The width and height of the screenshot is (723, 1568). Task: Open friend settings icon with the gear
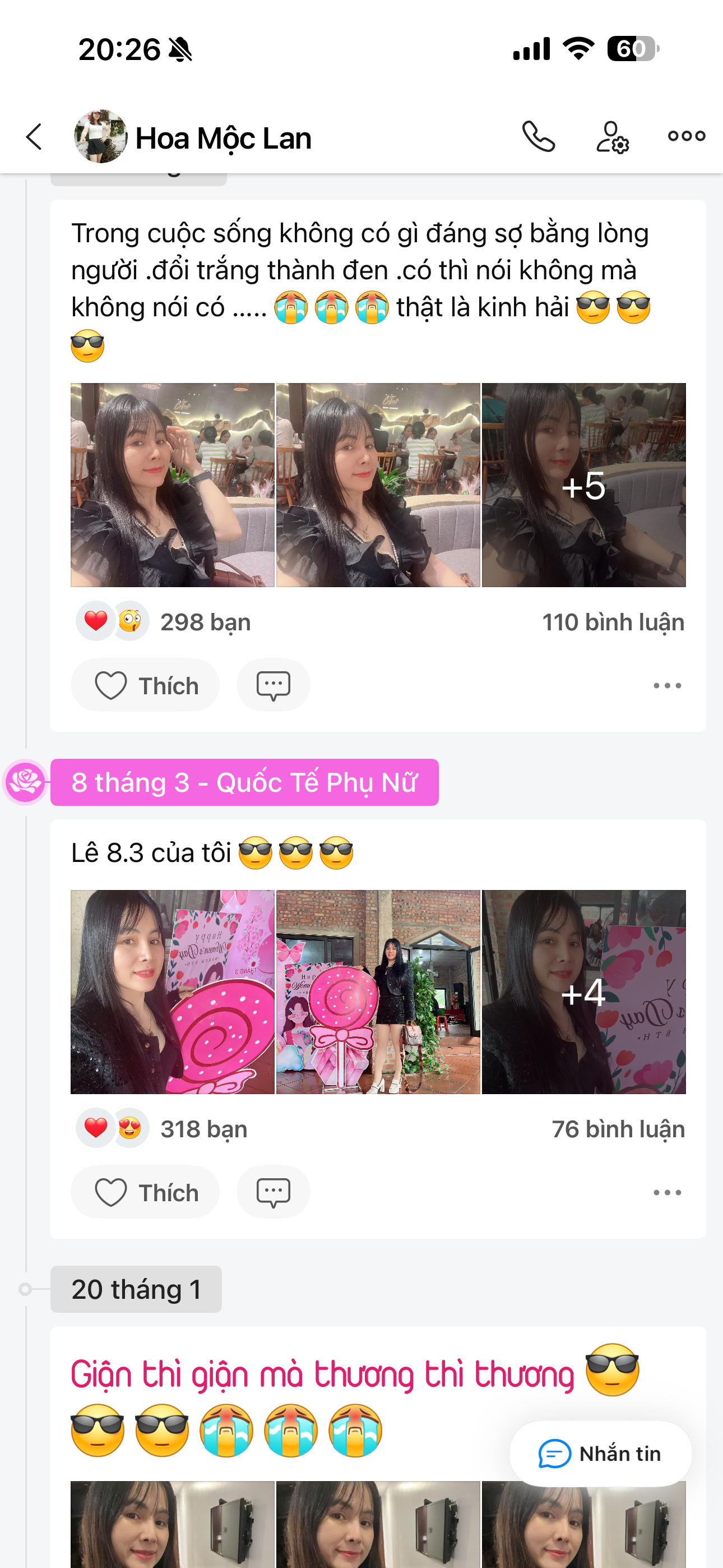(x=612, y=136)
